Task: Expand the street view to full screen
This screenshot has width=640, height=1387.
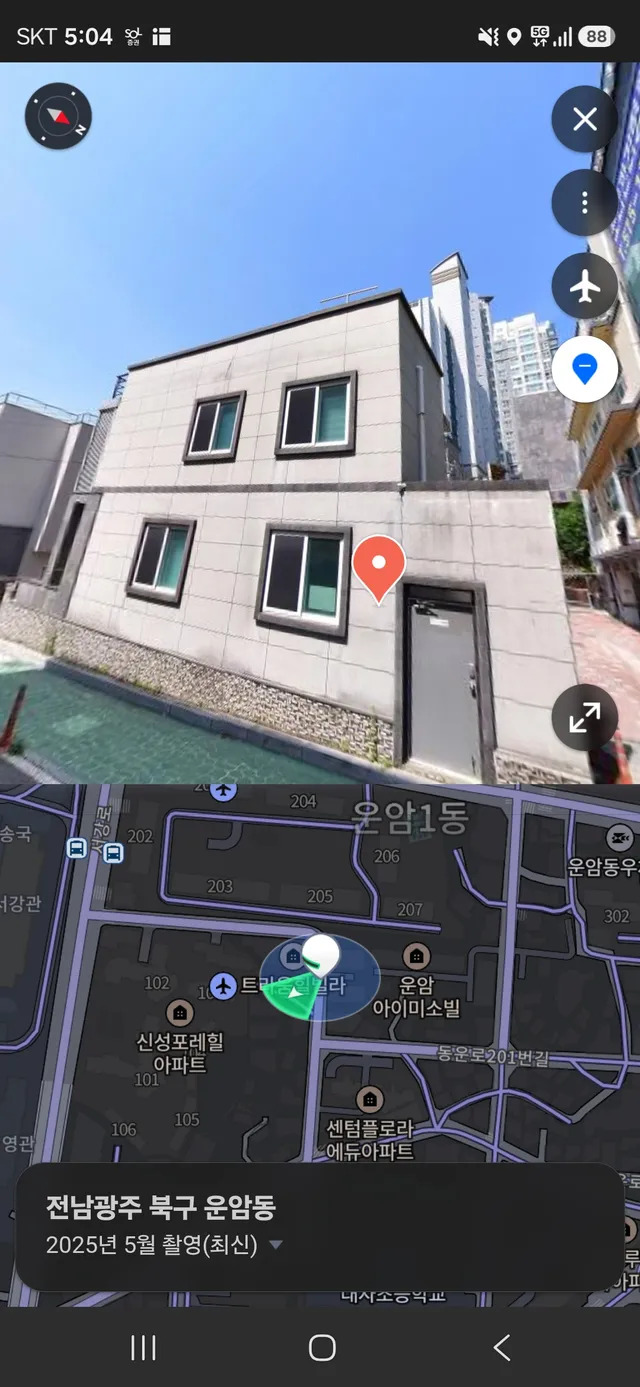Action: click(585, 717)
